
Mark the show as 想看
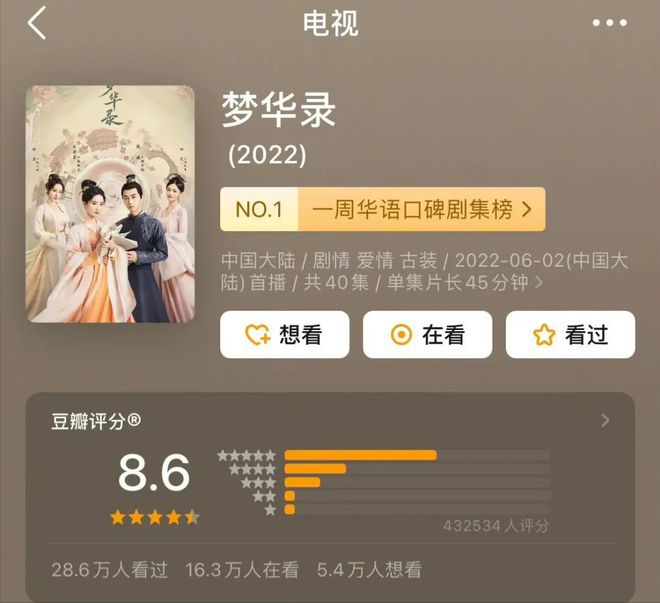click(x=285, y=335)
